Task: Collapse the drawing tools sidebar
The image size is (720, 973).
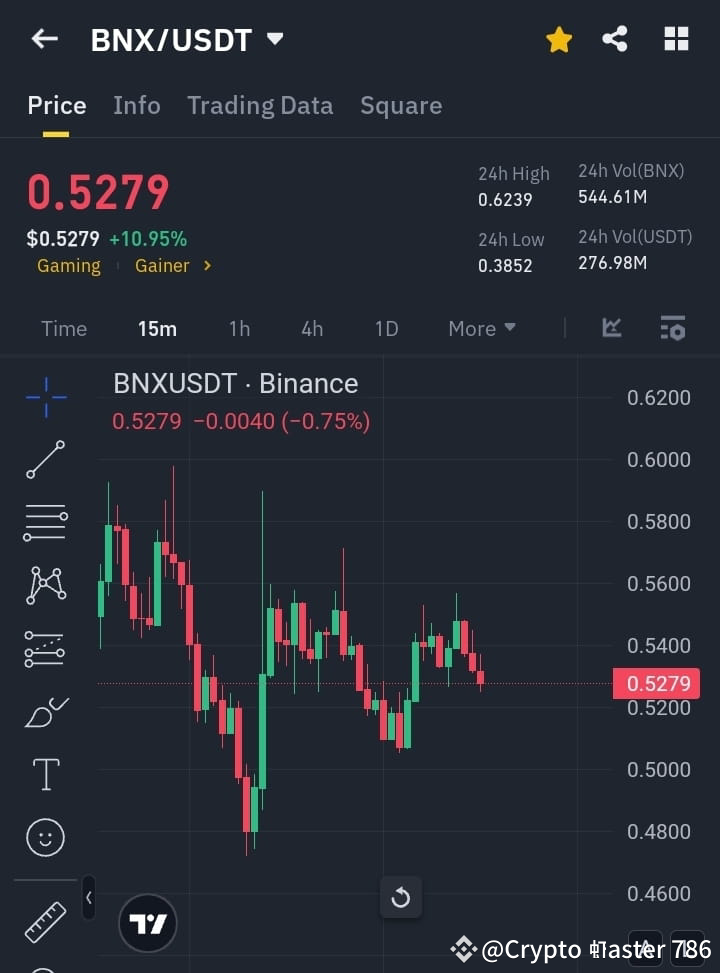Action: pyautogui.click(x=88, y=898)
